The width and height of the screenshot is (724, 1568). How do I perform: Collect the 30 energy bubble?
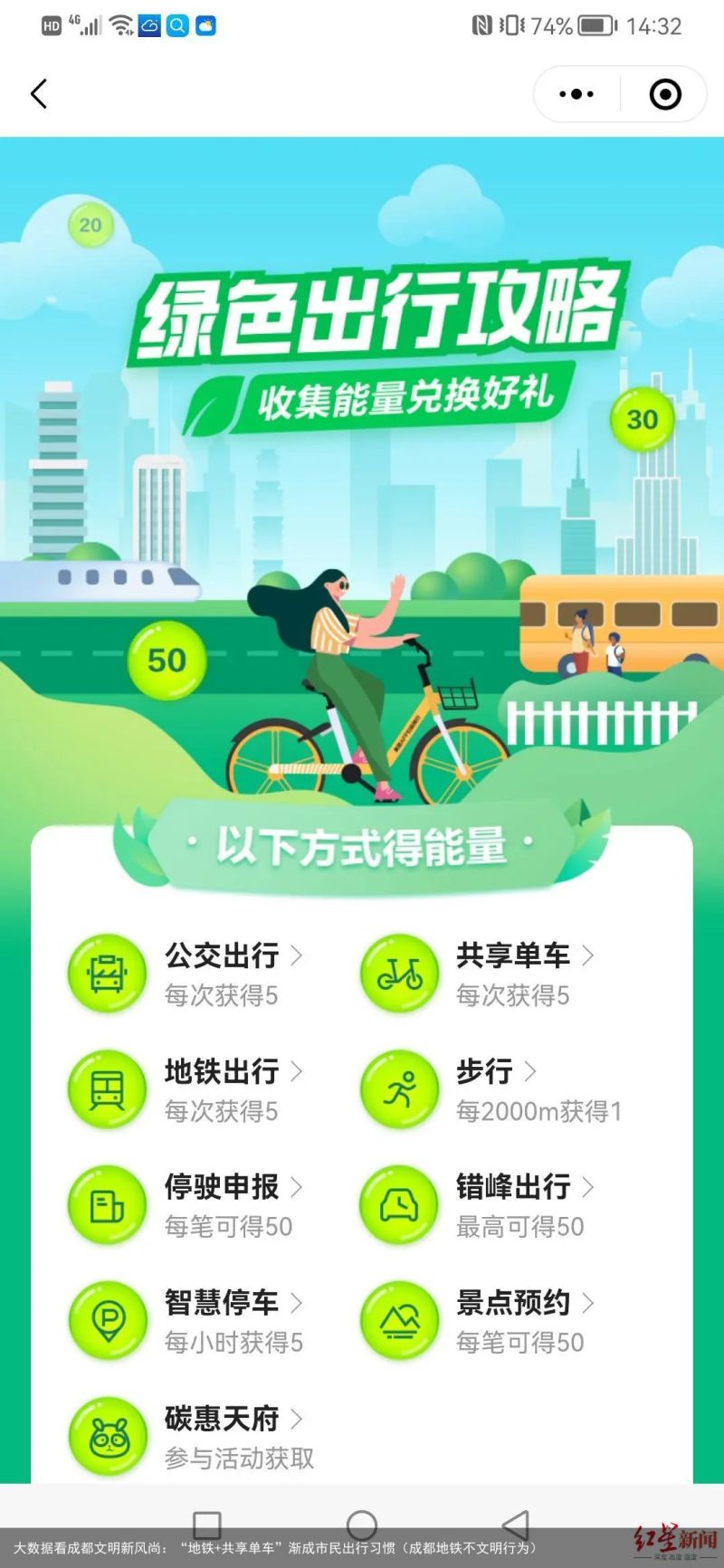[642, 420]
